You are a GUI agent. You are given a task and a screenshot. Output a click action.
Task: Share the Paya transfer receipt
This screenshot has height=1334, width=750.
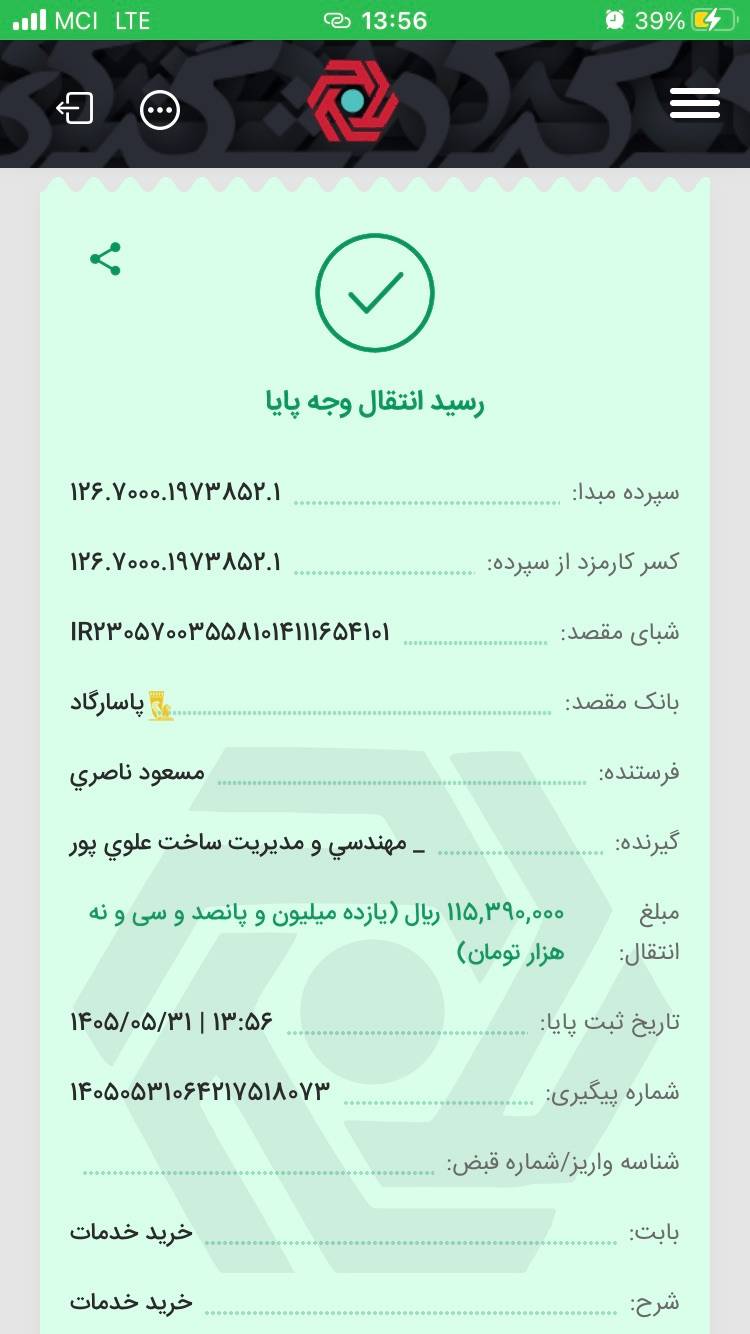[105, 259]
